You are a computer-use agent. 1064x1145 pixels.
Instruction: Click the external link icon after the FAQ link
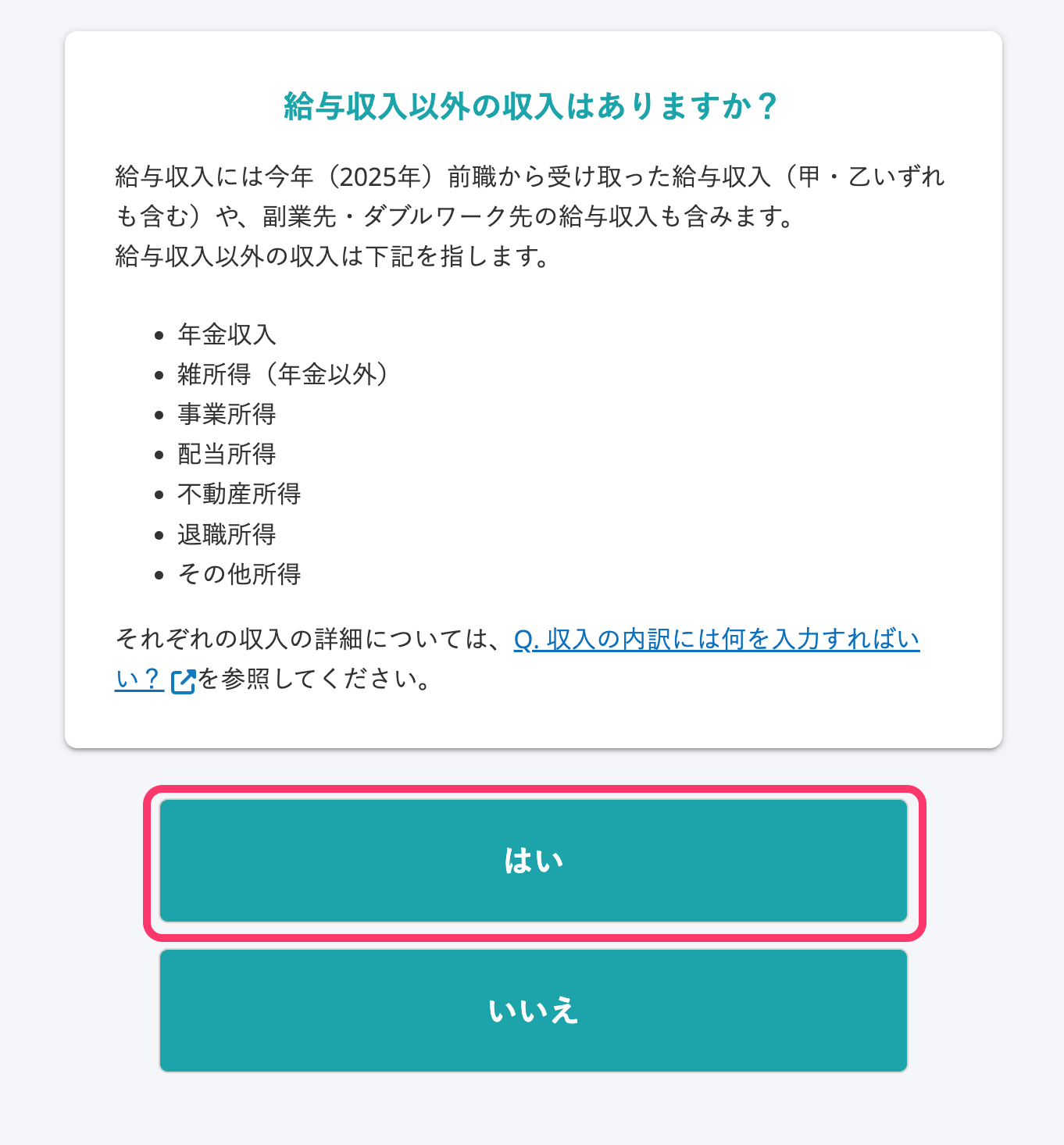(182, 680)
